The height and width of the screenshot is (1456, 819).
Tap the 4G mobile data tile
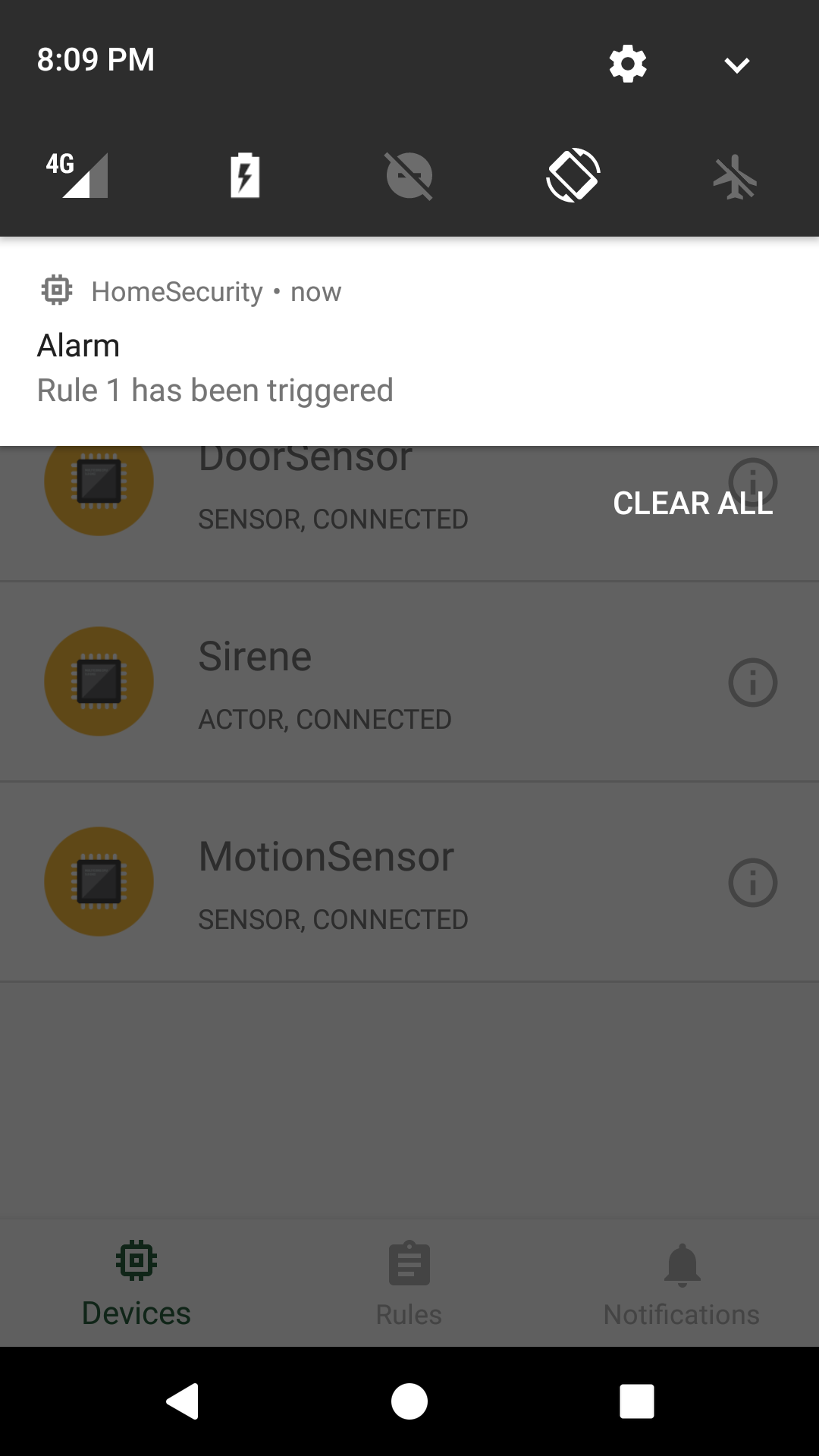tap(77, 174)
